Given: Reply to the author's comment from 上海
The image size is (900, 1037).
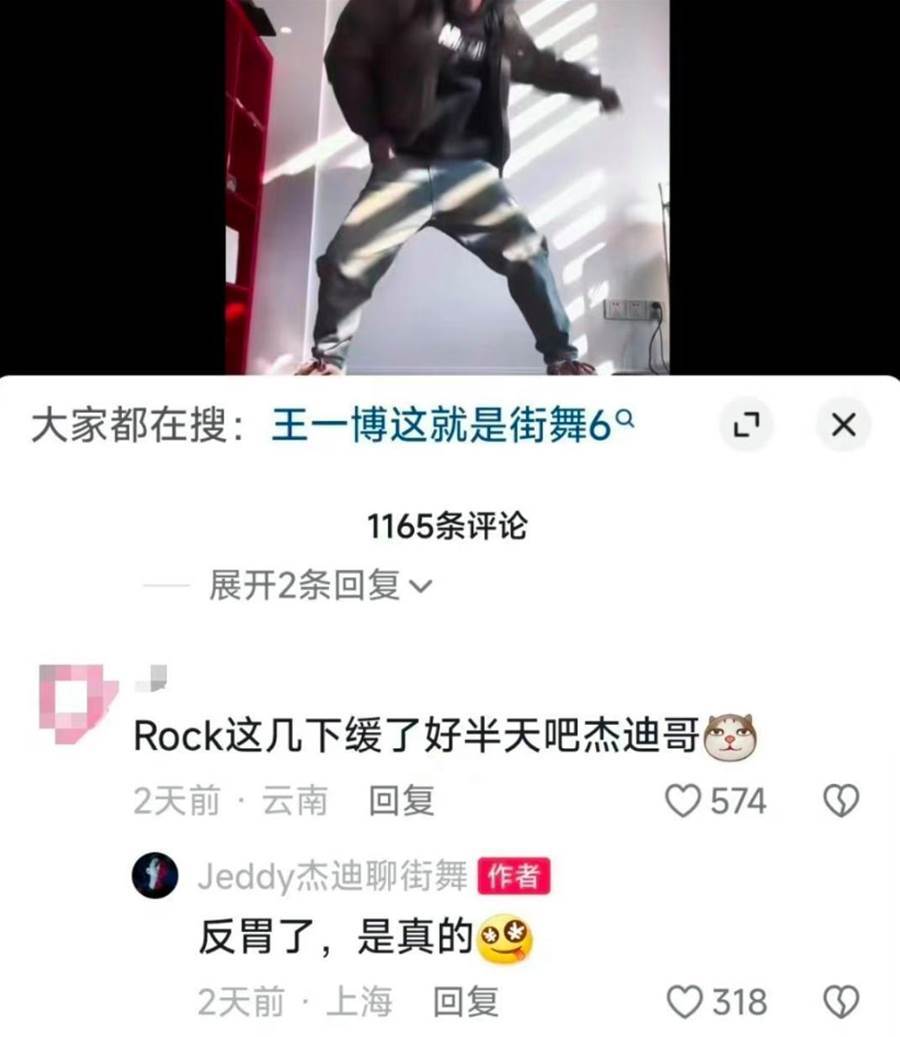Looking at the screenshot, I should (465, 1001).
